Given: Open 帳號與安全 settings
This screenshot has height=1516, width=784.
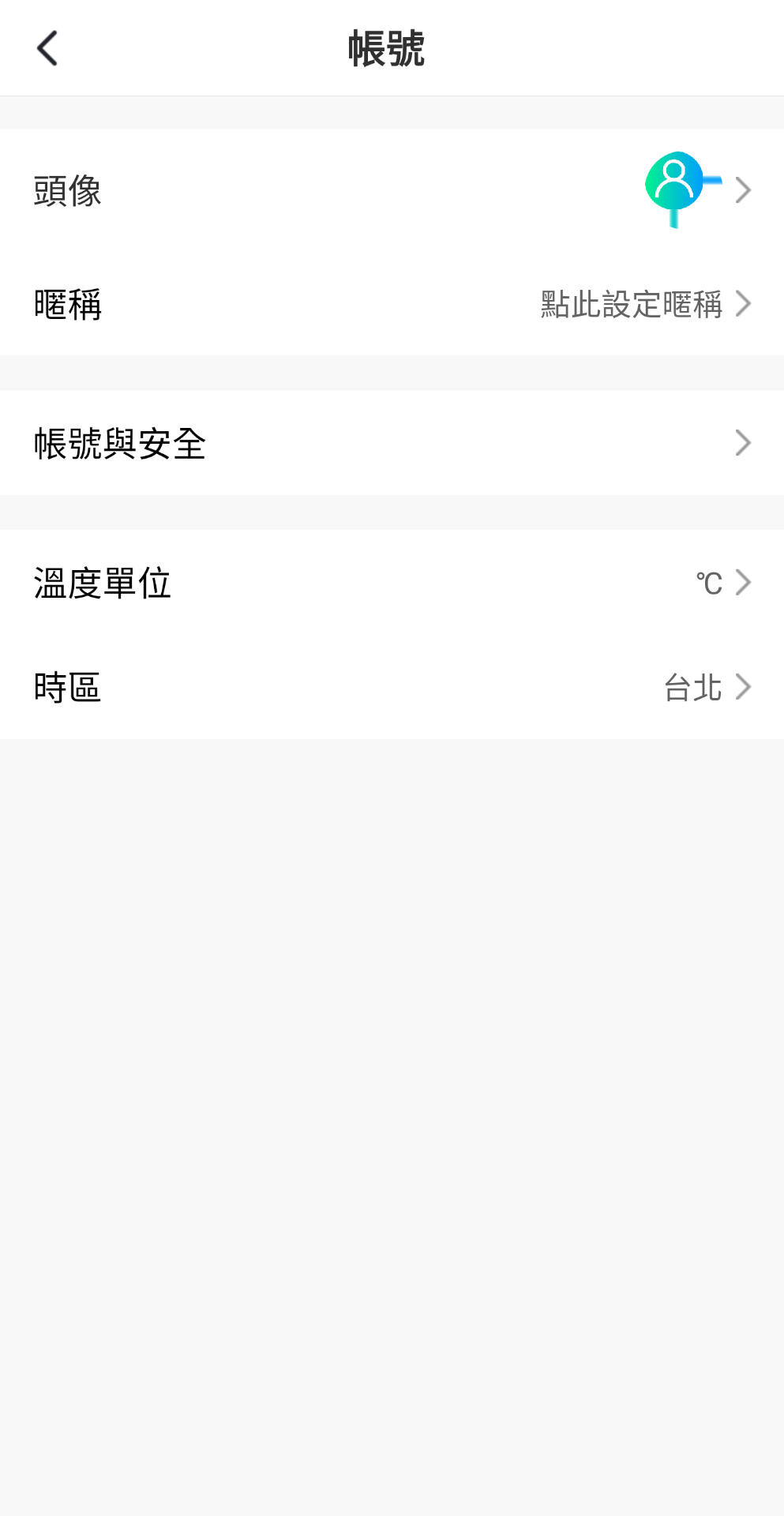Looking at the screenshot, I should tap(392, 443).
